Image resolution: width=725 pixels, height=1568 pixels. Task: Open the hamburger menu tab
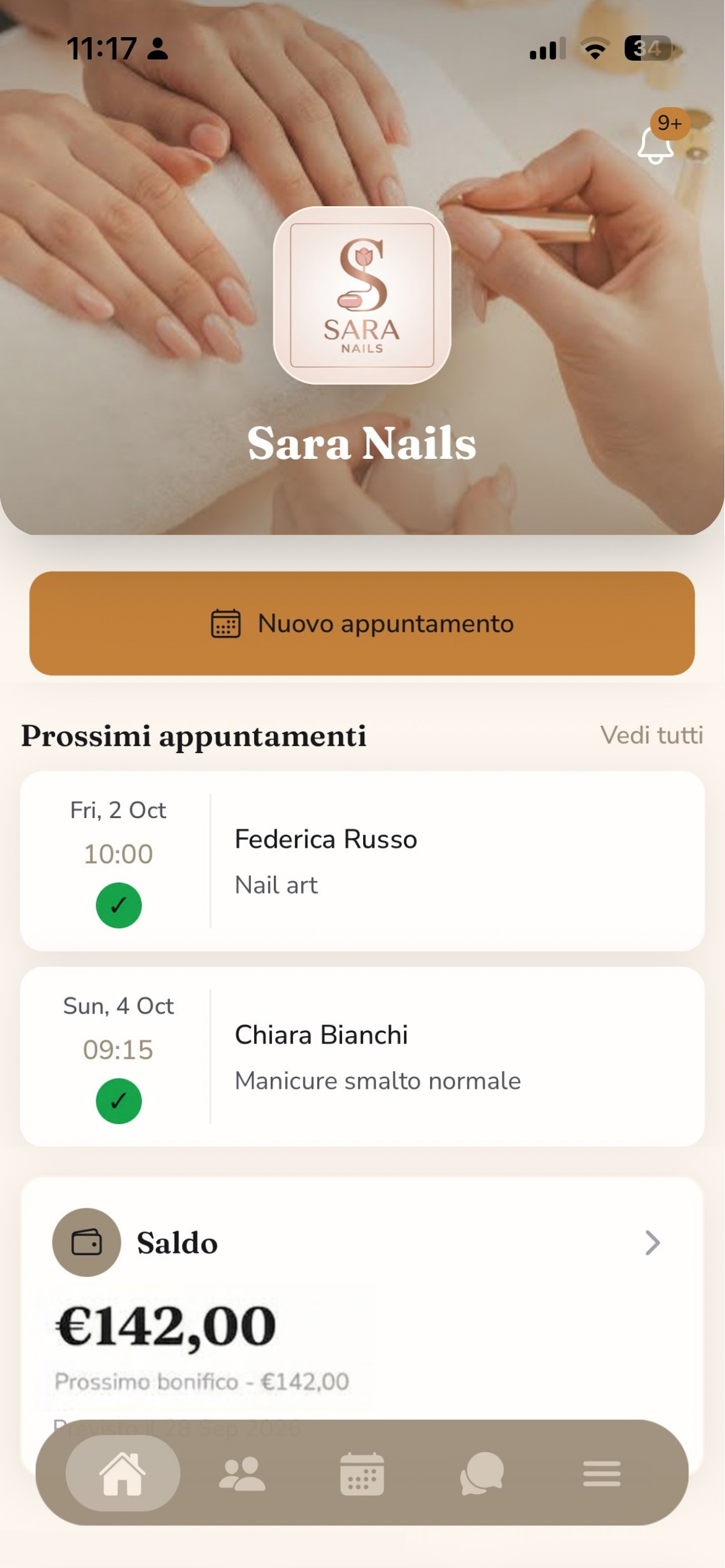coord(602,1473)
